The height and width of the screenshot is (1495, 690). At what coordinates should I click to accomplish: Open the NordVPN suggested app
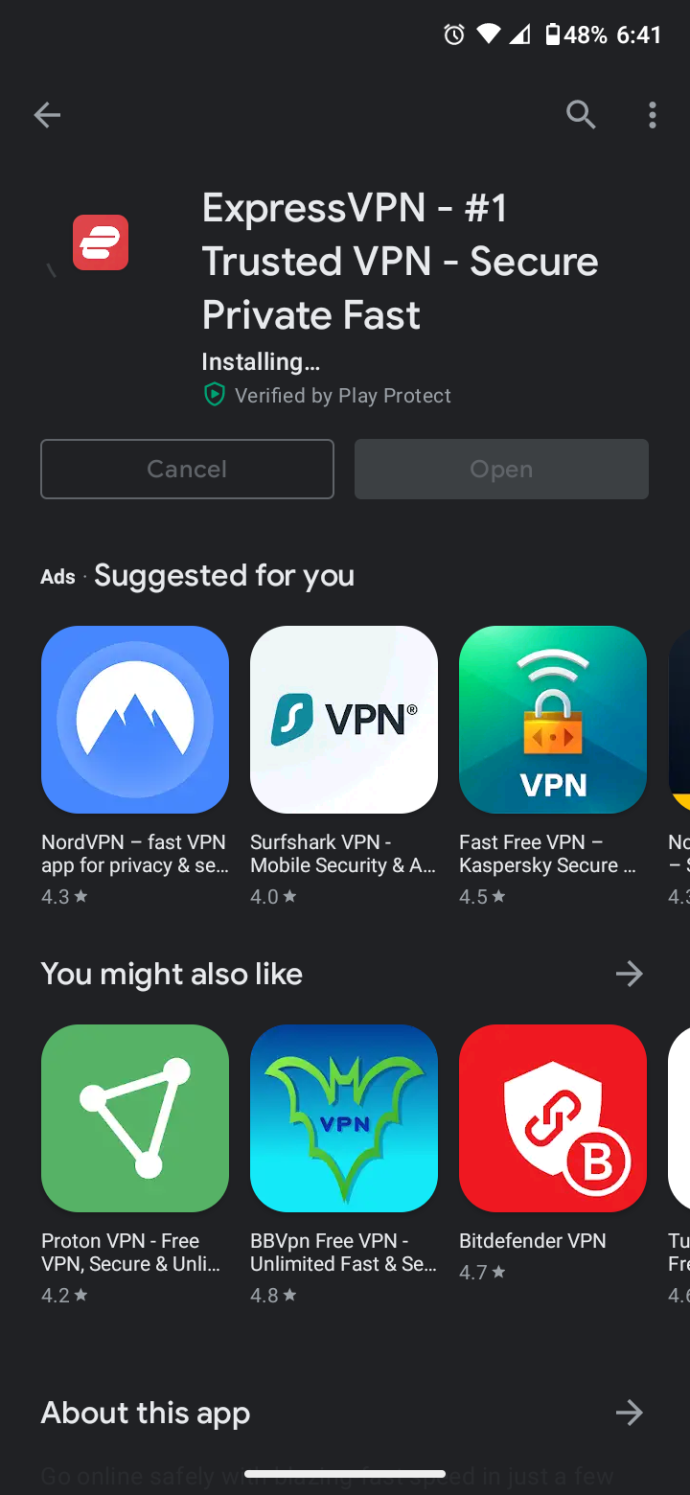pyautogui.click(x=135, y=720)
